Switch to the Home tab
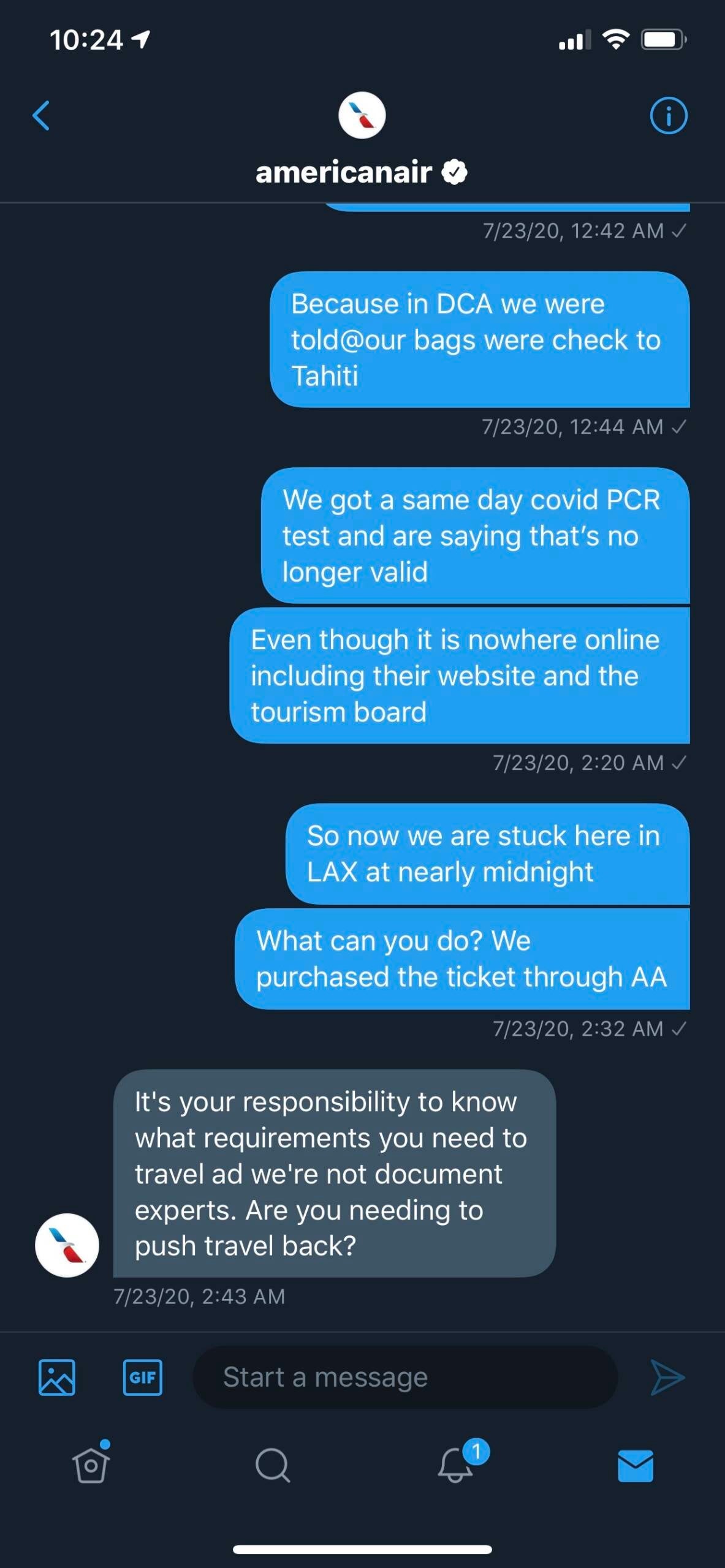Screen dimensions: 725x1568 (91, 1465)
